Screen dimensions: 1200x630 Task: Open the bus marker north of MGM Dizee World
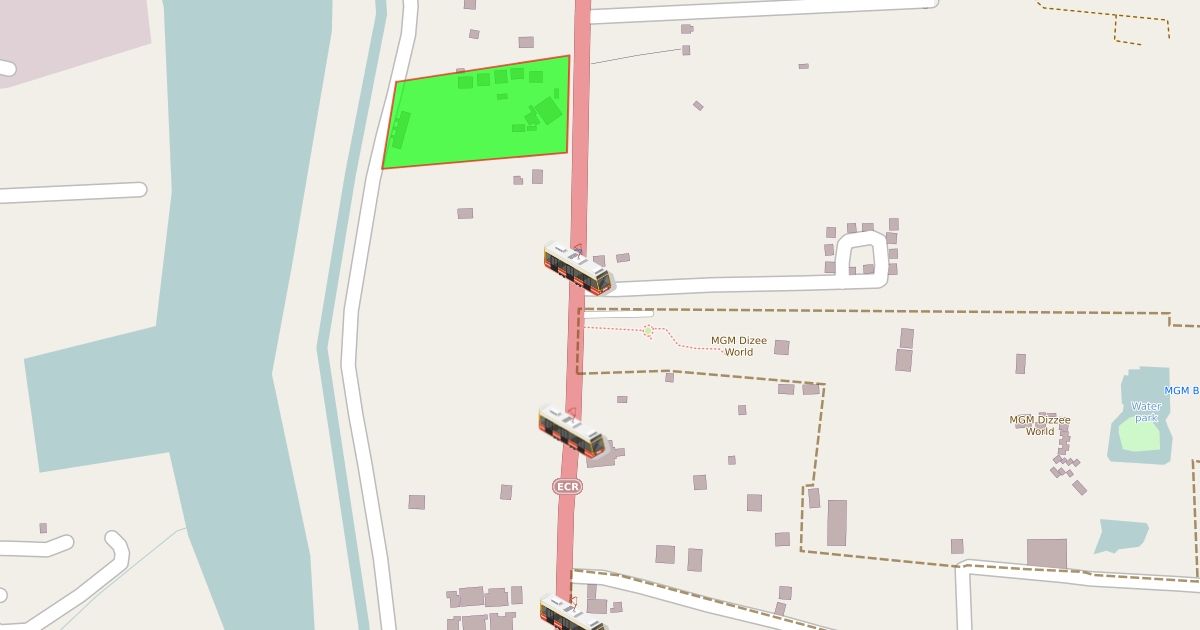[x=578, y=268]
